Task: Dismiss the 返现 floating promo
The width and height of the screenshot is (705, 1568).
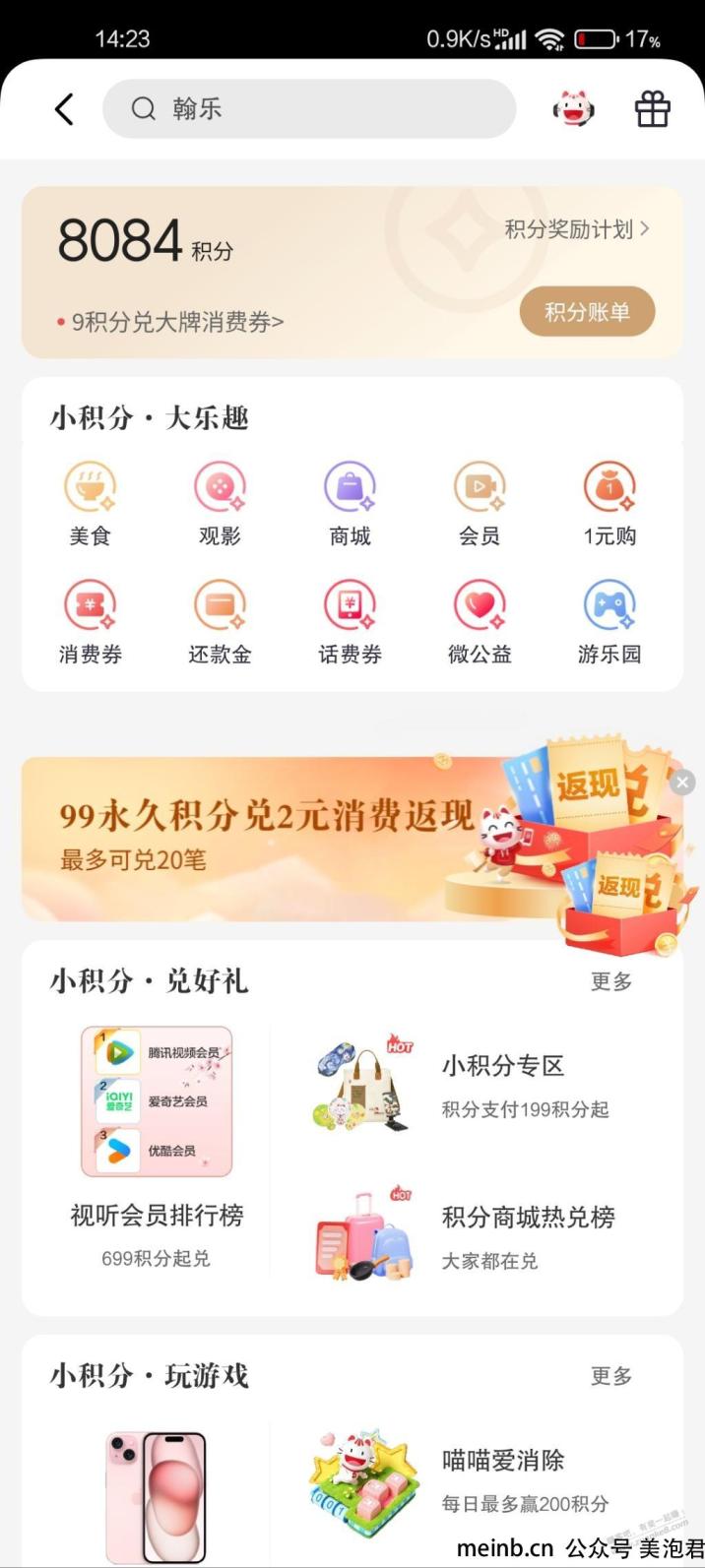Action: click(x=682, y=783)
